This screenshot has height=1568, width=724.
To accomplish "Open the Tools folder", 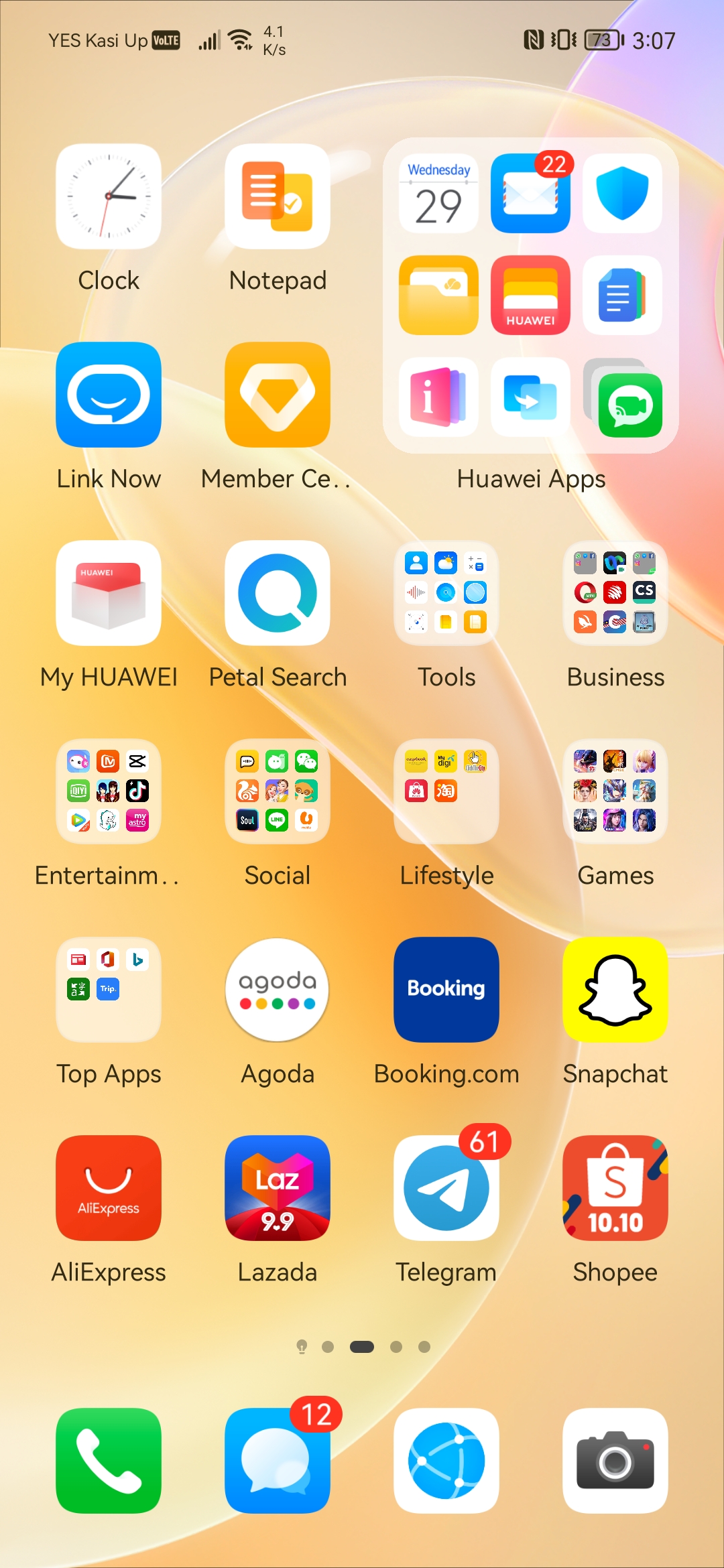I will (x=446, y=593).
